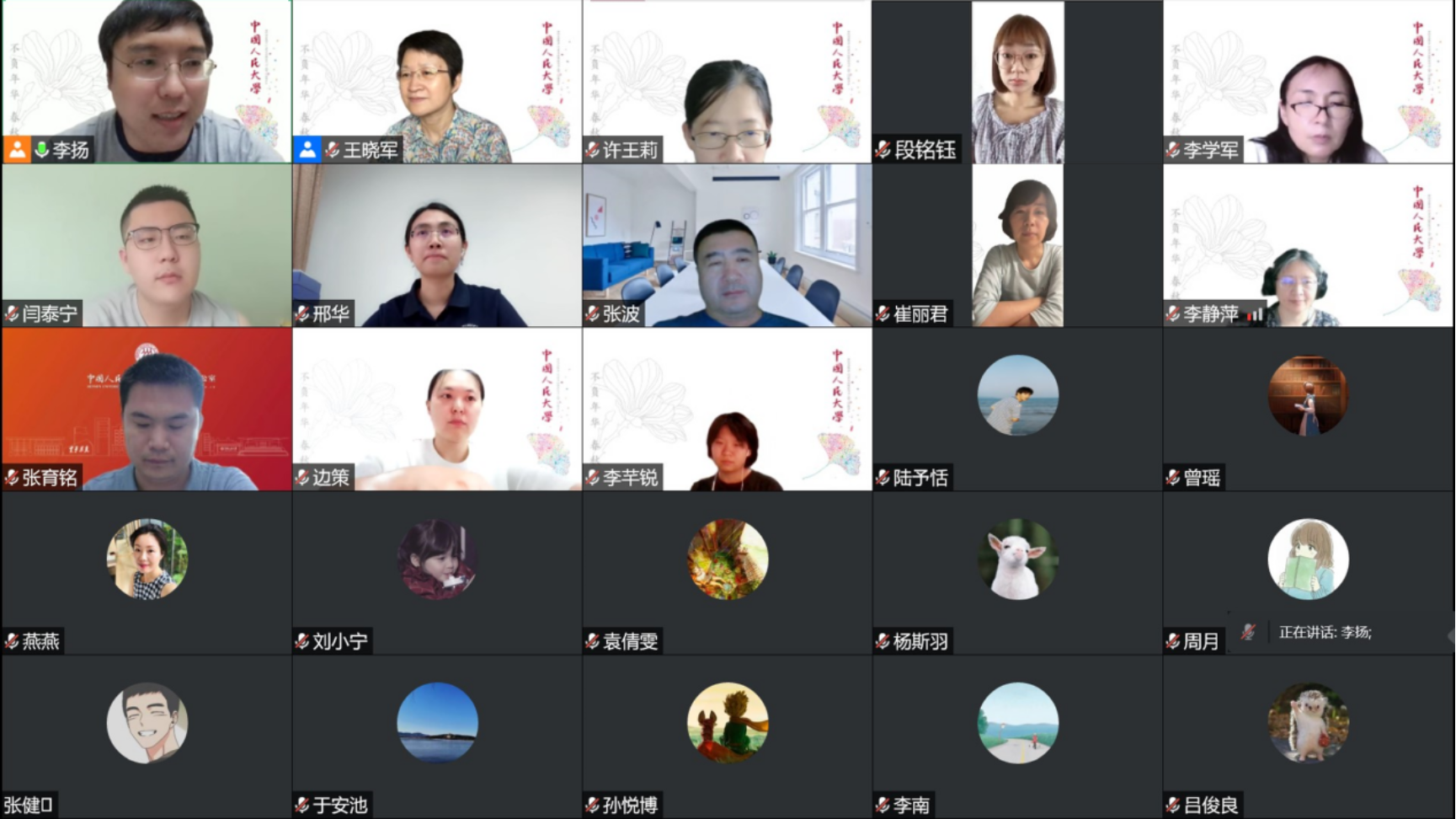Open 李学军's video tile
The image size is (1456, 819).
click(x=1308, y=82)
